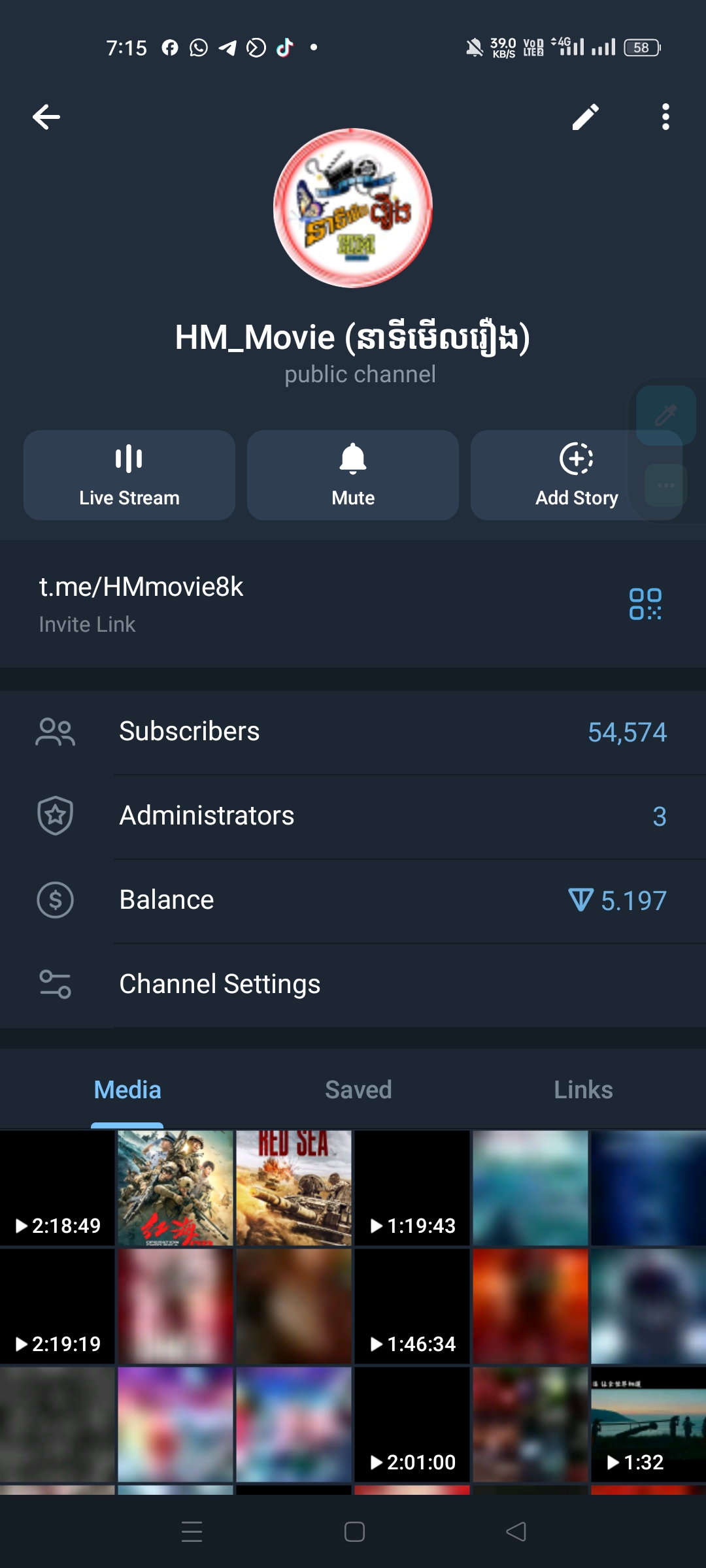706x1568 pixels.
Task: Click the Balance dollar icon
Action: pos(56,900)
